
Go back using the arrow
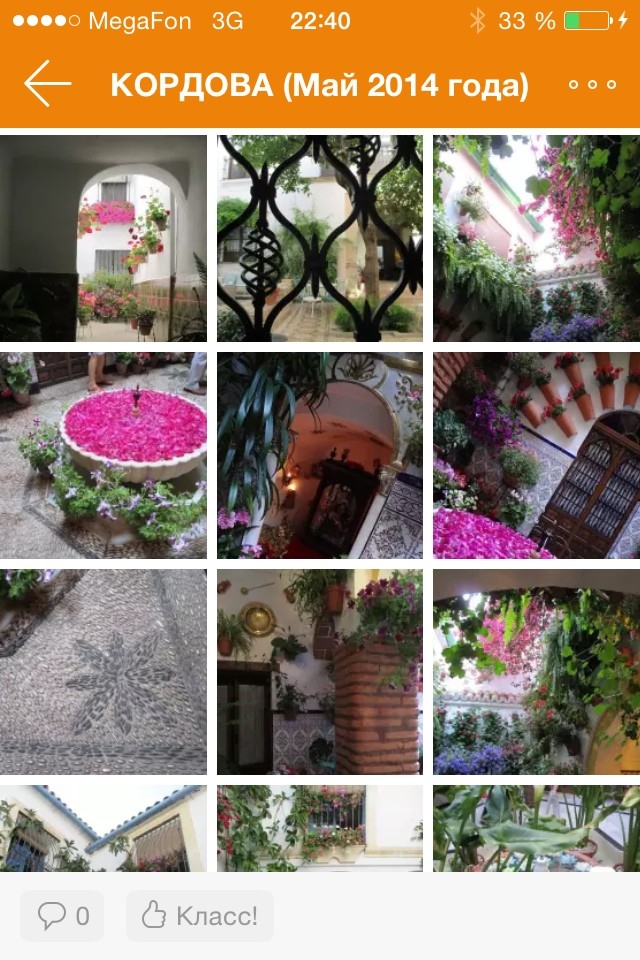[47, 84]
